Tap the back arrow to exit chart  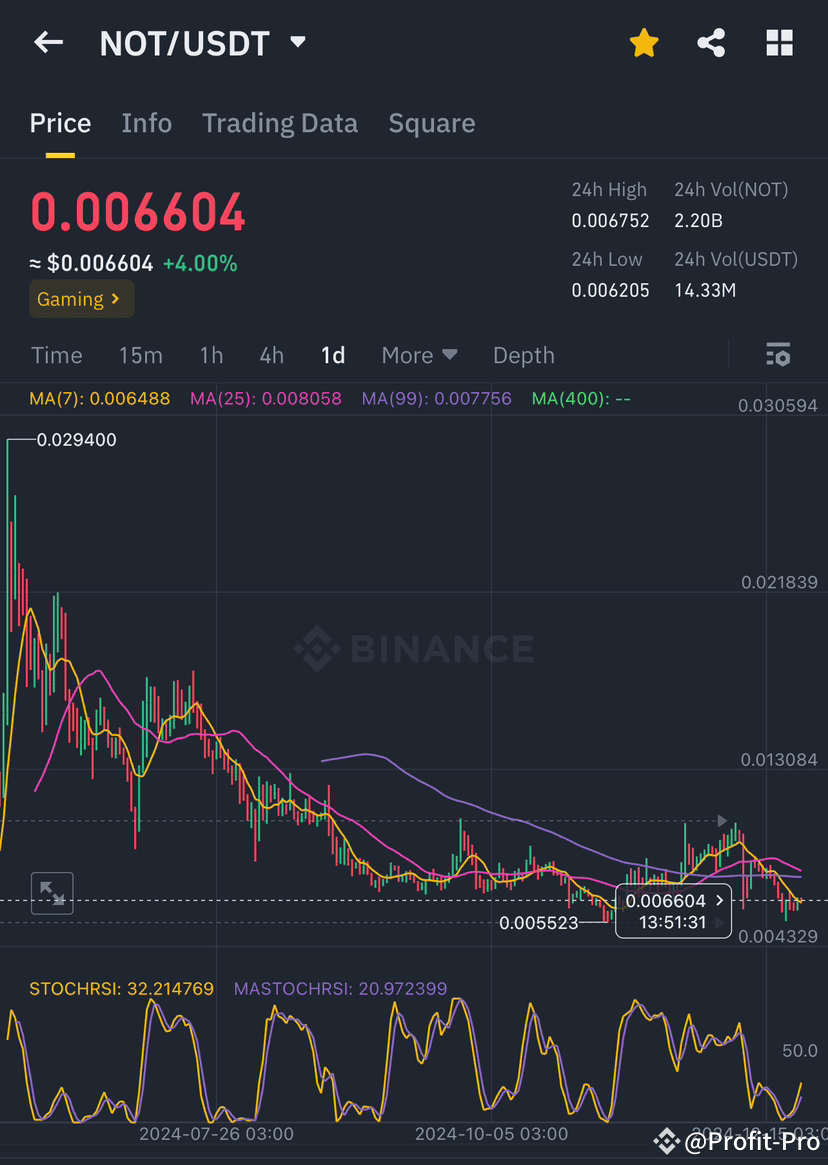coord(48,42)
